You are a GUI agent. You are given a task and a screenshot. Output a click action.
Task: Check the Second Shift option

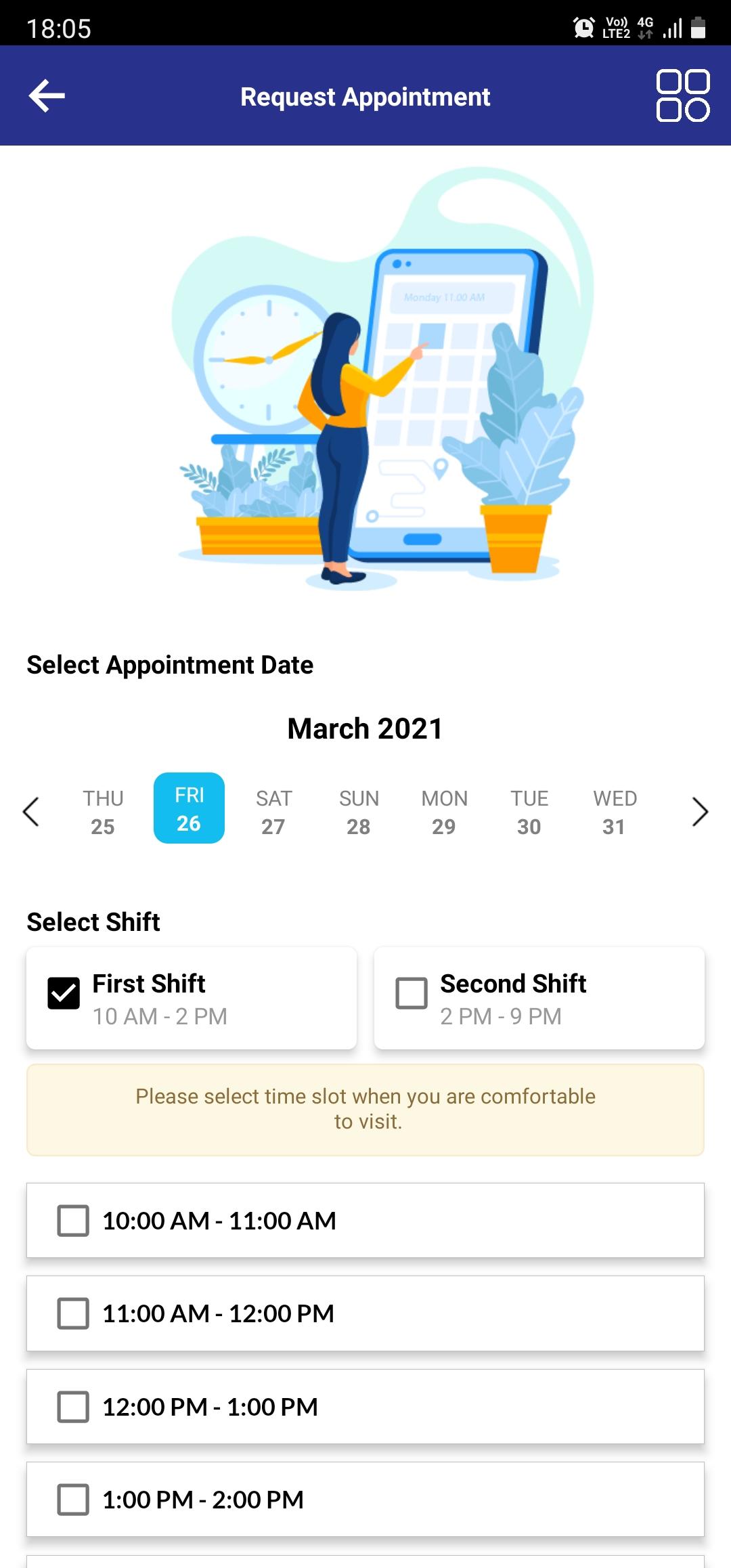(412, 993)
